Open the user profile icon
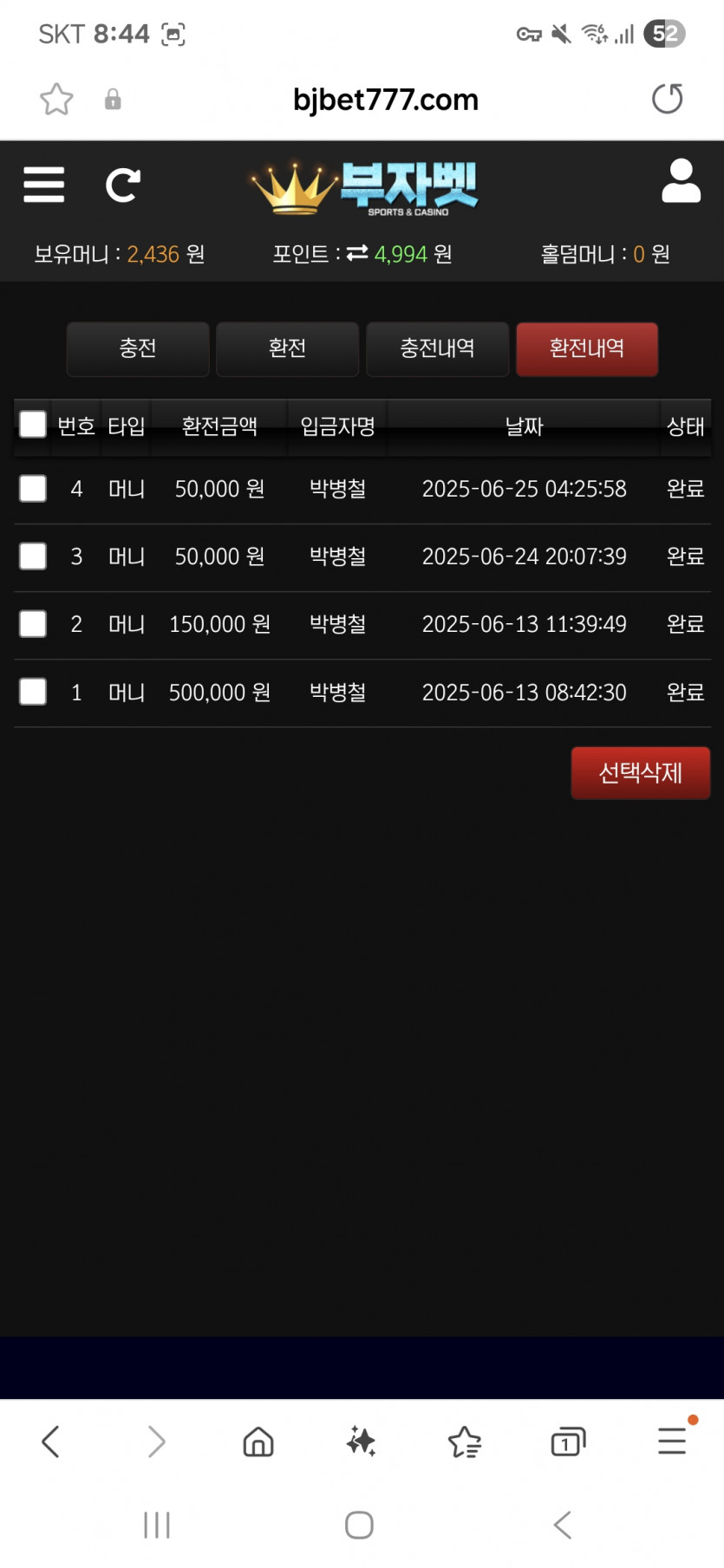Viewport: 724px width, 1568px height. pyautogui.click(x=681, y=180)
